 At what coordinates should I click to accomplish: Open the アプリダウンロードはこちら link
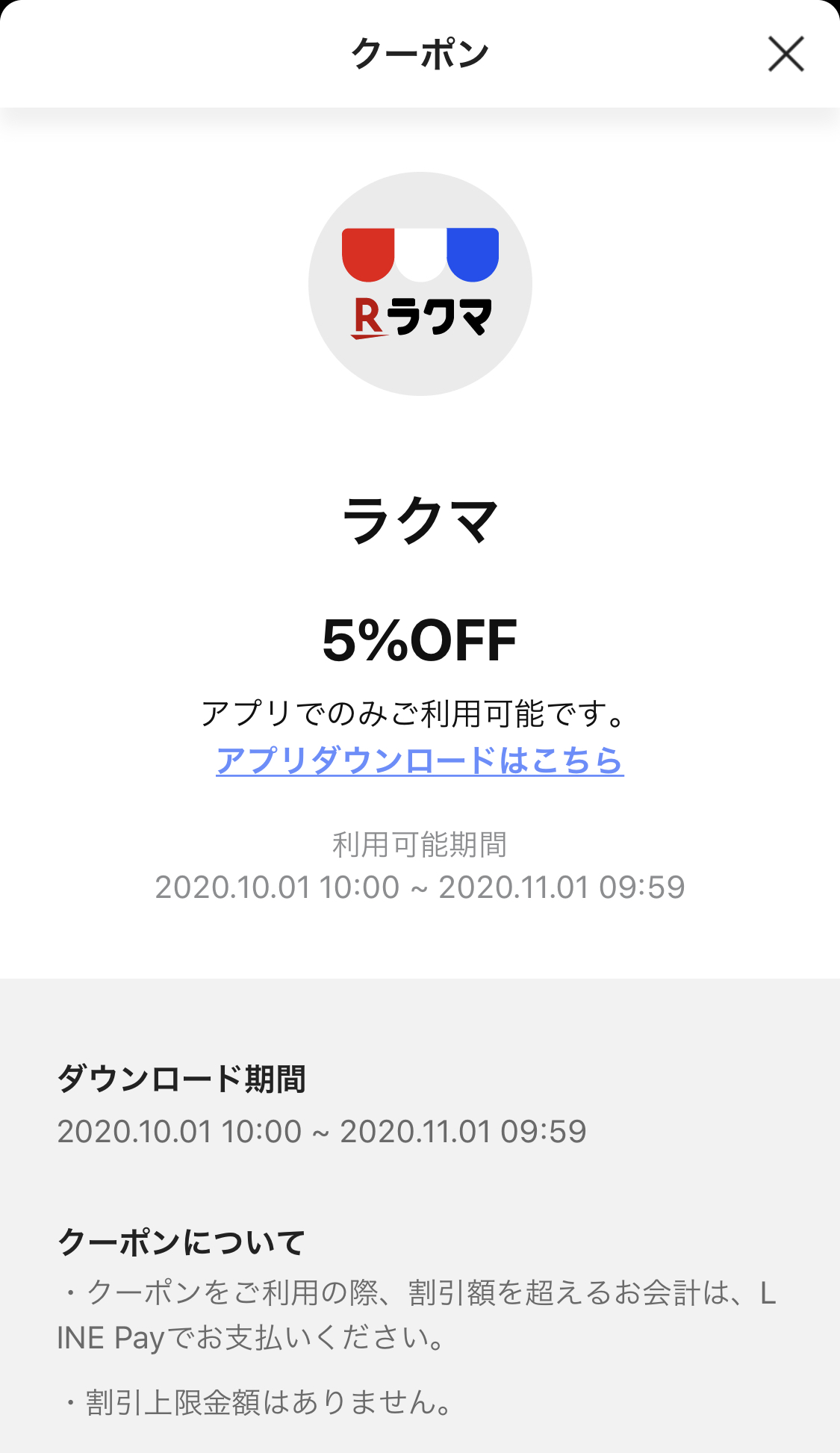click(x=420, y=760)
